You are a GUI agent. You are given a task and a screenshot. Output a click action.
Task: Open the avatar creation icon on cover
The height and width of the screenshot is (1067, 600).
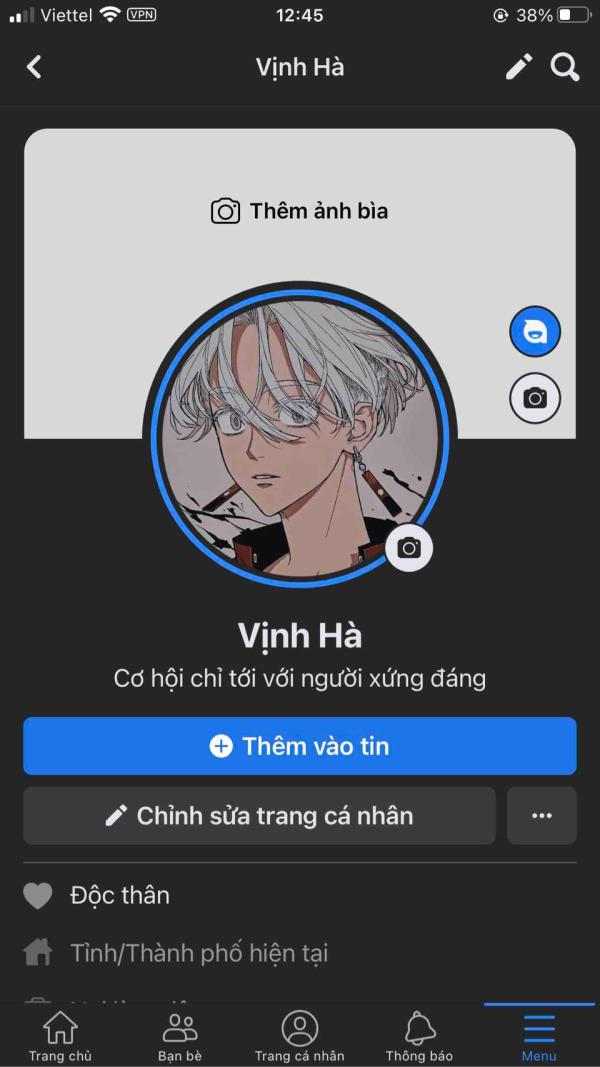[535, 332]
